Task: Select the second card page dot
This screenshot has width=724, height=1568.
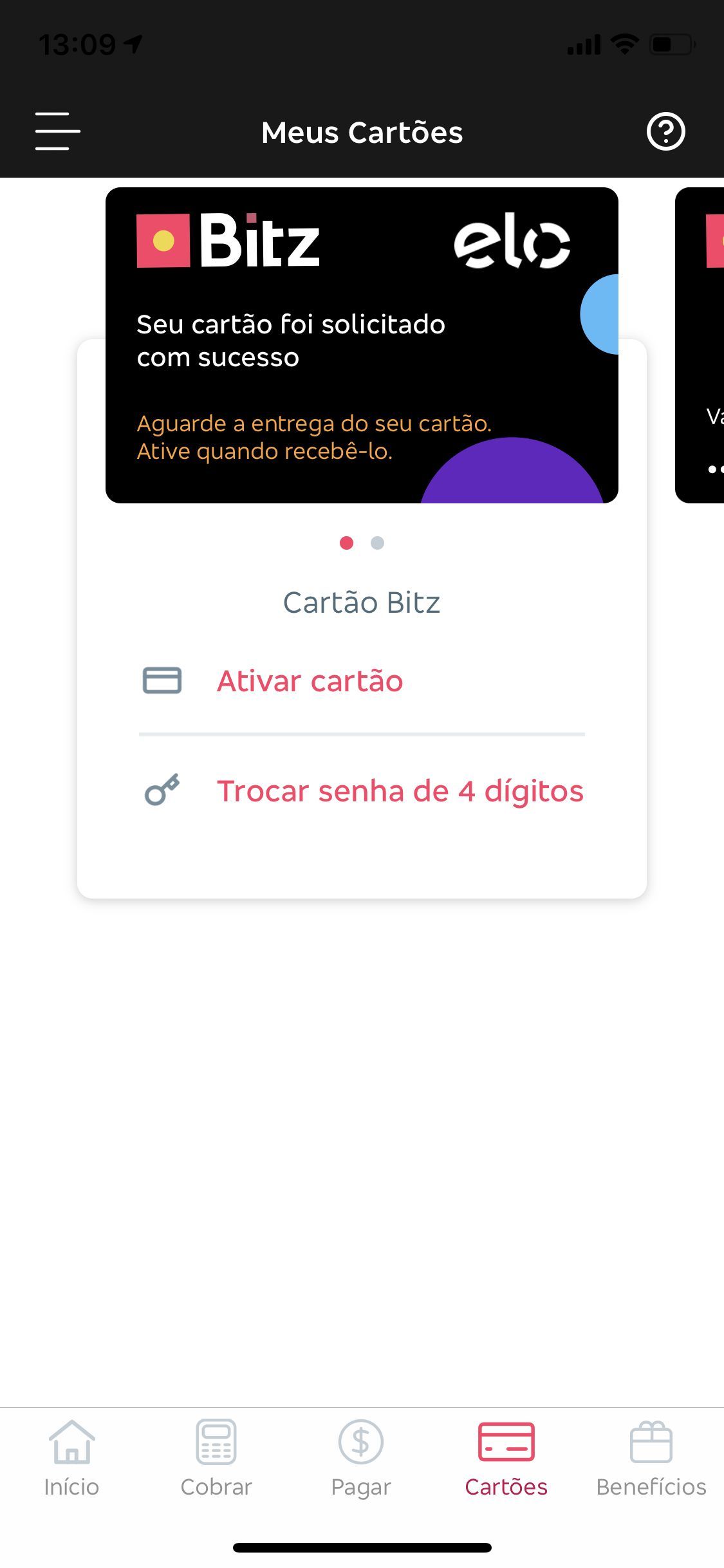Action: pyautogui.click(x=378, y=543)
